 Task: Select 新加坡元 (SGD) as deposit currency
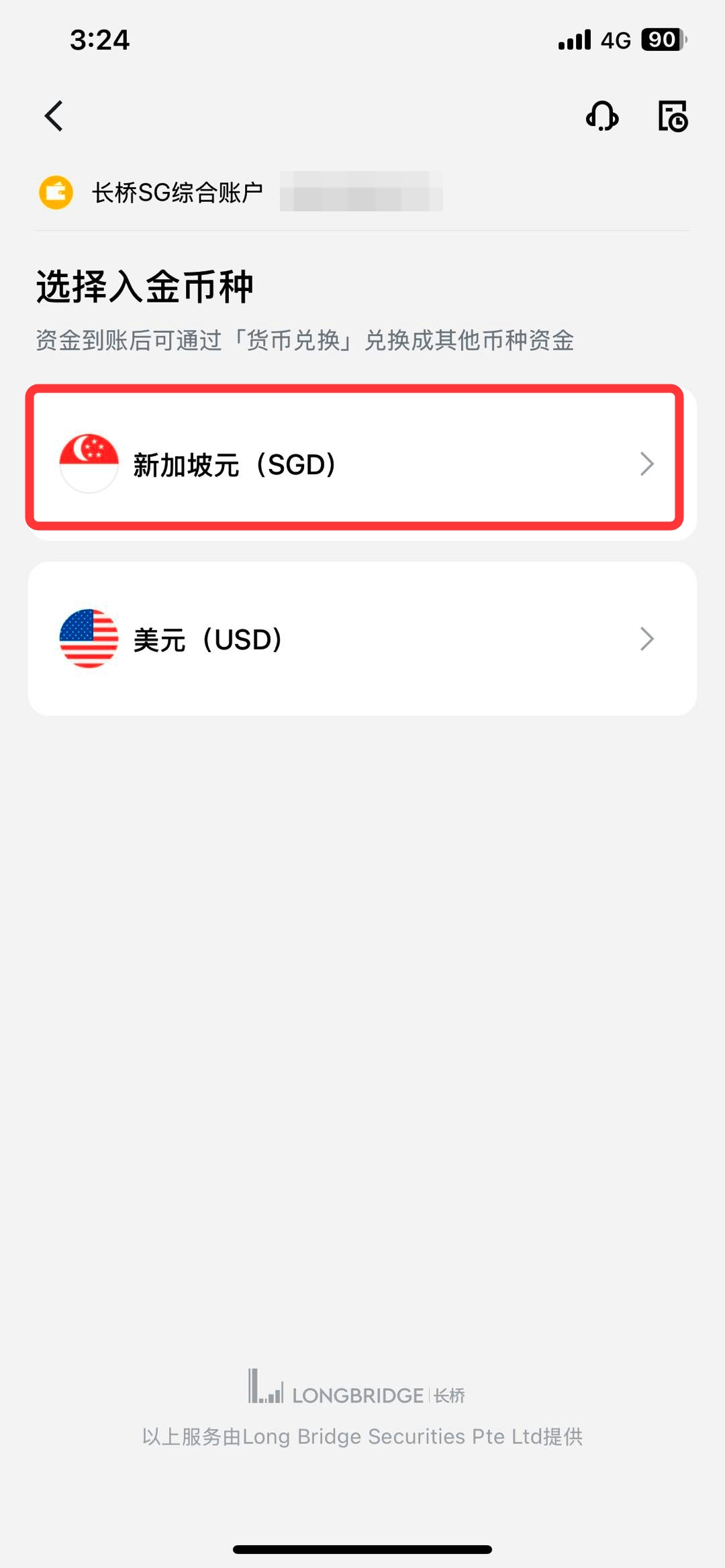click(362, 464)
